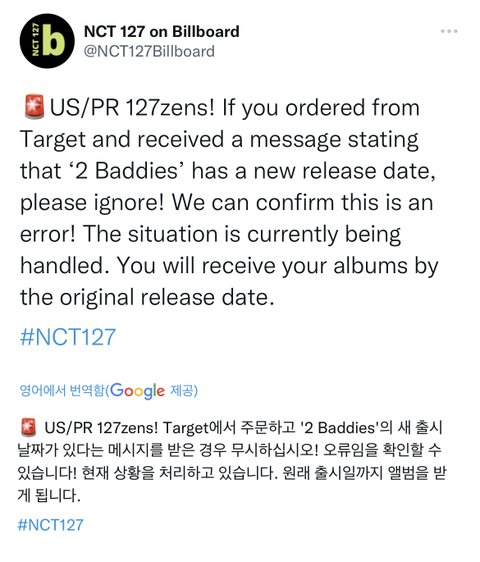Open the #NCT127 hashtag in the English tweet

[68, 337]
